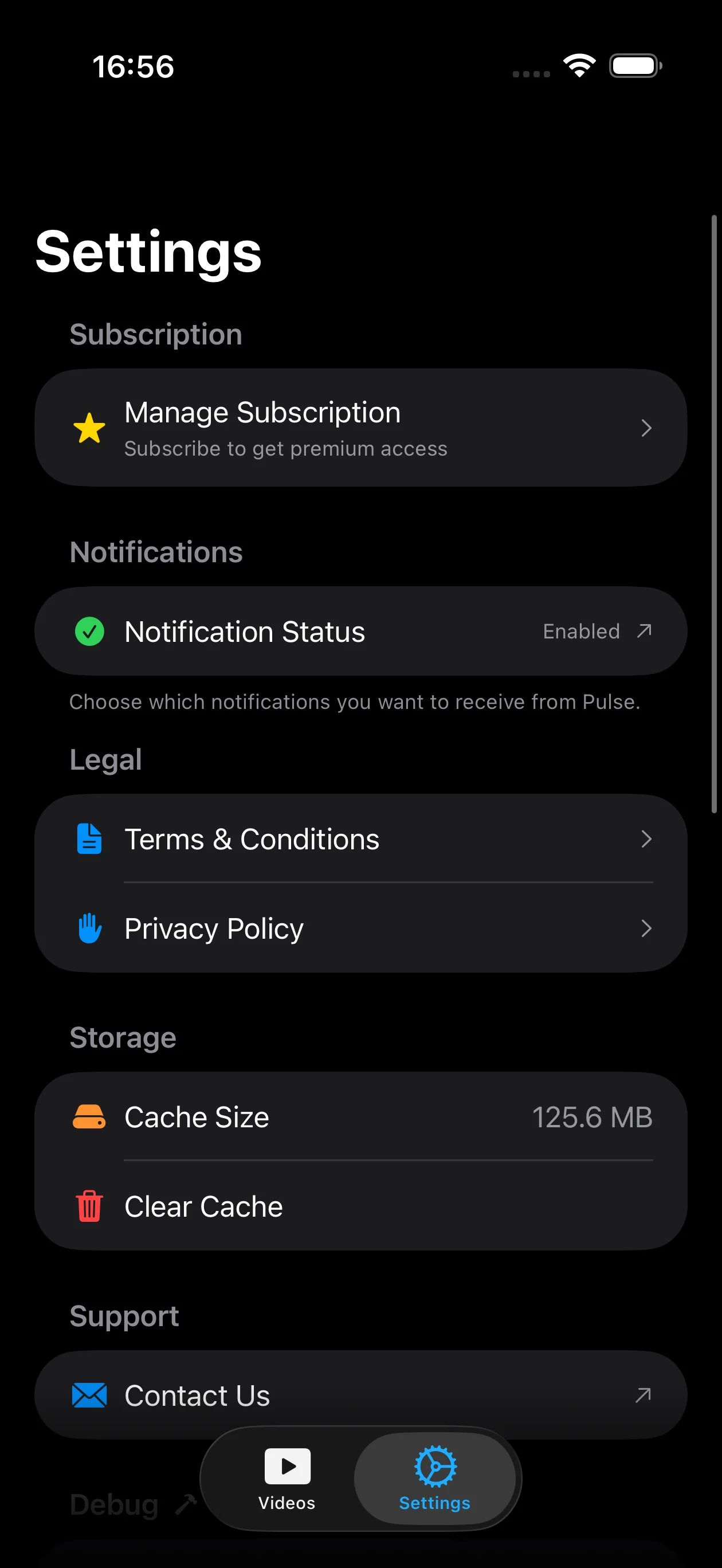
Task: Open Privacy Policy using the right chevron
Action: 646,928
